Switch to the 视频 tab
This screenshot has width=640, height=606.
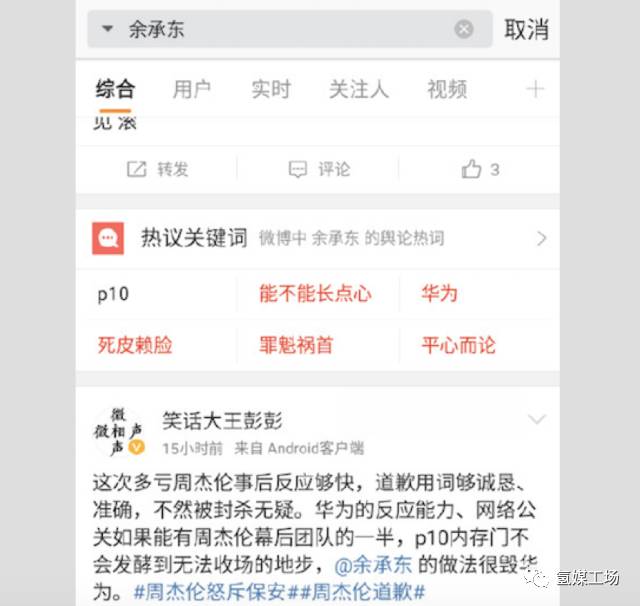tap(446, 89)
